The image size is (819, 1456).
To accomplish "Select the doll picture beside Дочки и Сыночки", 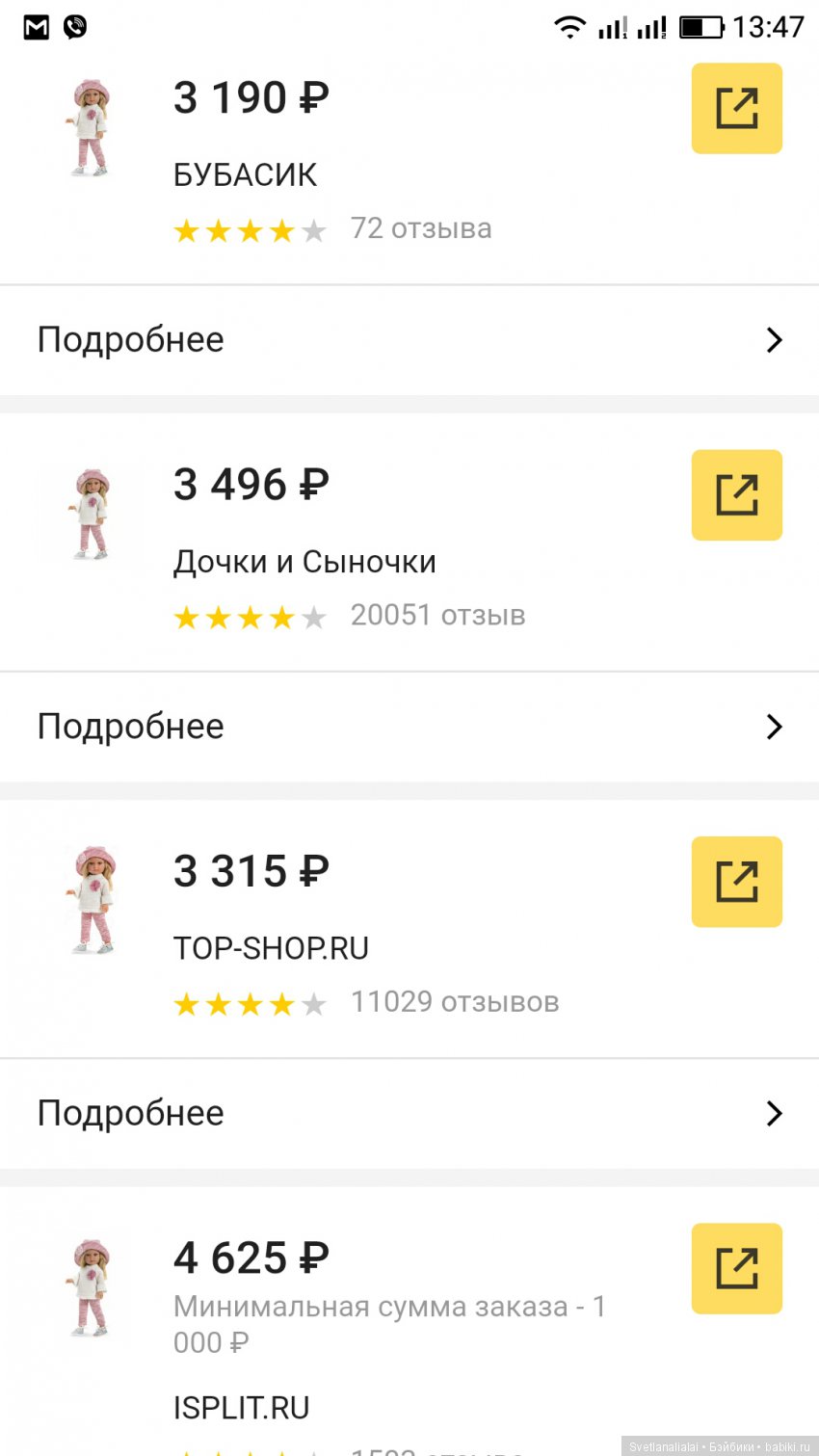I will pyautogui.click(x=91, y=515).
